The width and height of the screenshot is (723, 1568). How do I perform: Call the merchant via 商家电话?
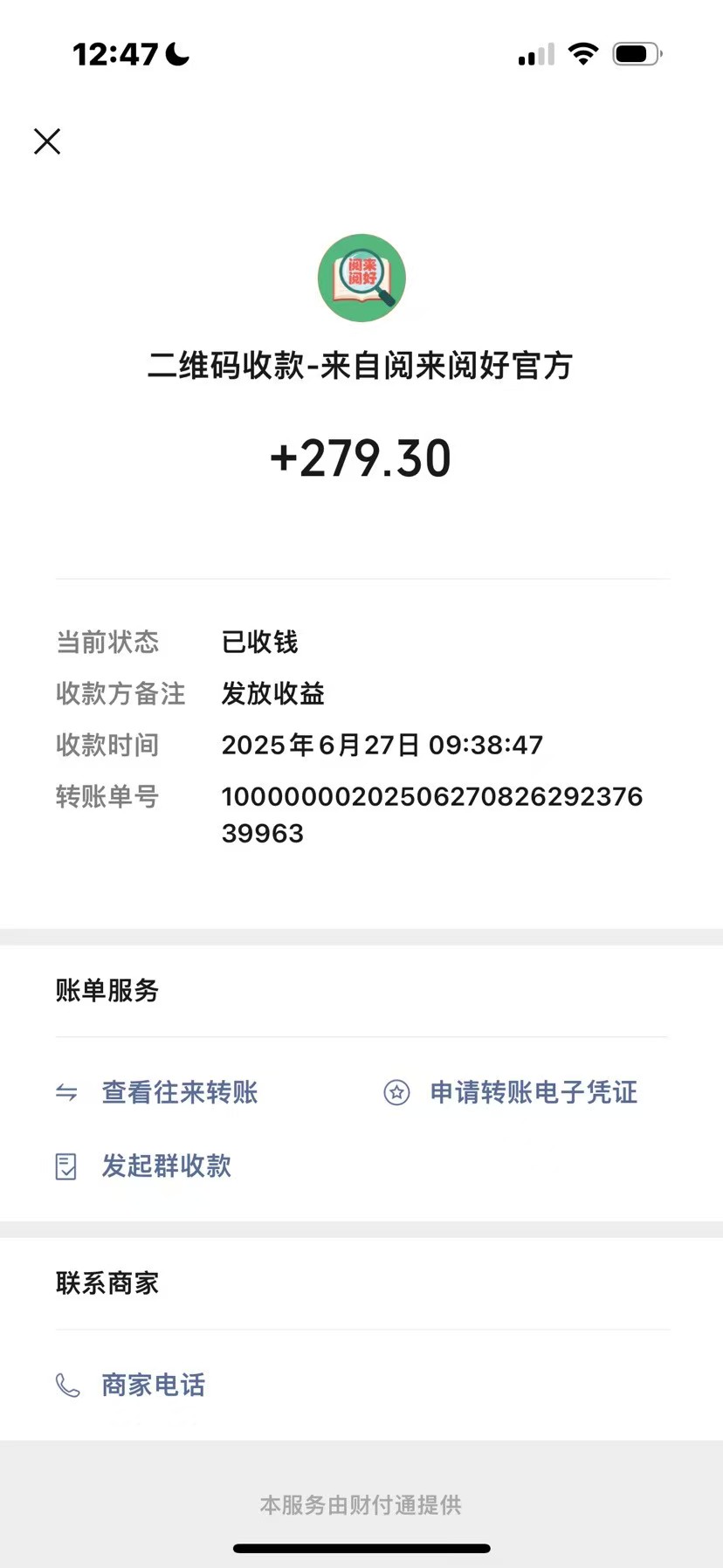point(153,1385)
